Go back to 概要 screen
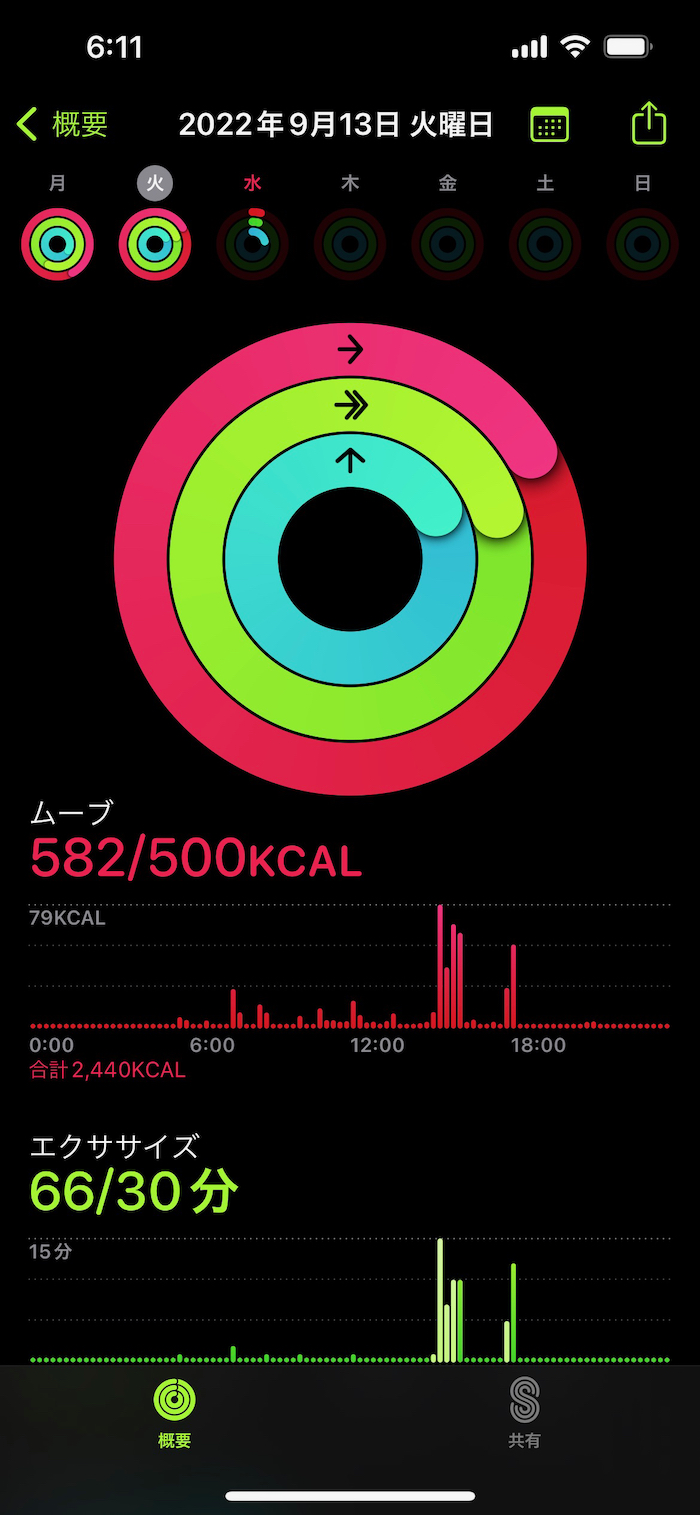This screenshot has width=700, height=1515. tap(63, 124)
